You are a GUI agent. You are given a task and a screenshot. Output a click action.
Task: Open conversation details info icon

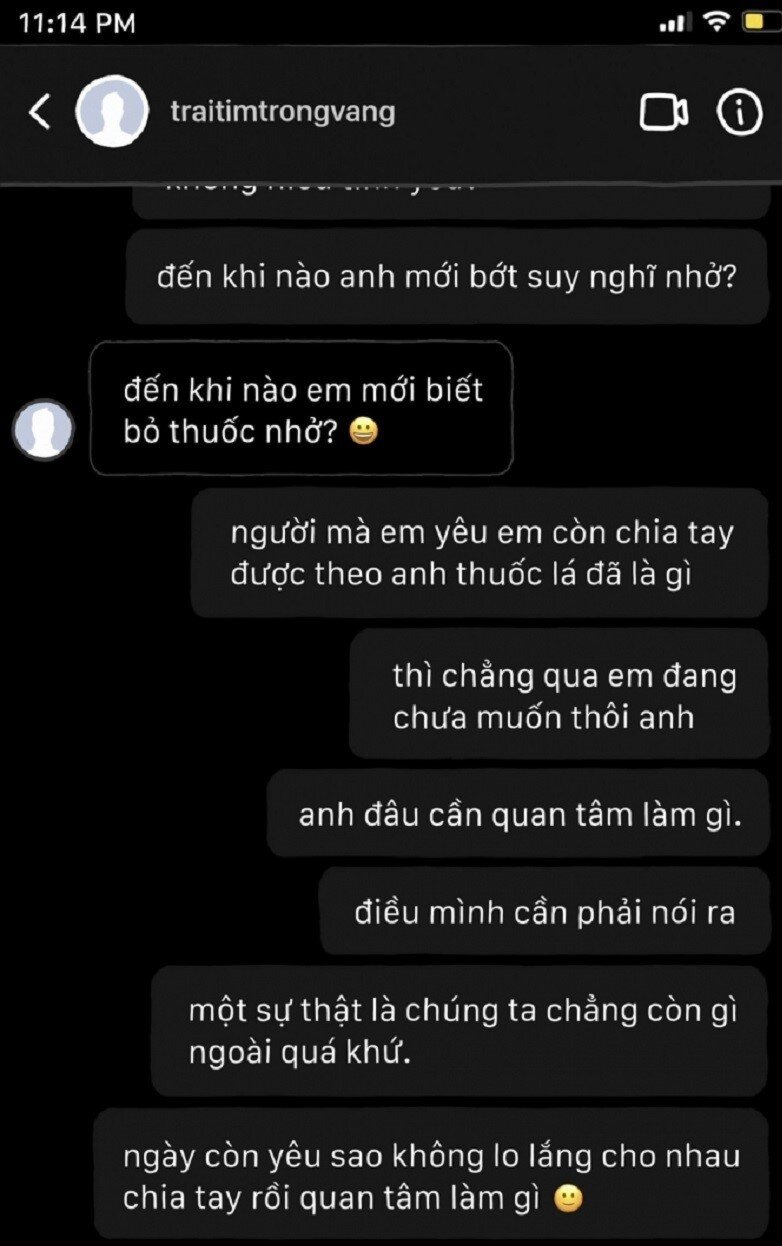[740, 113]
